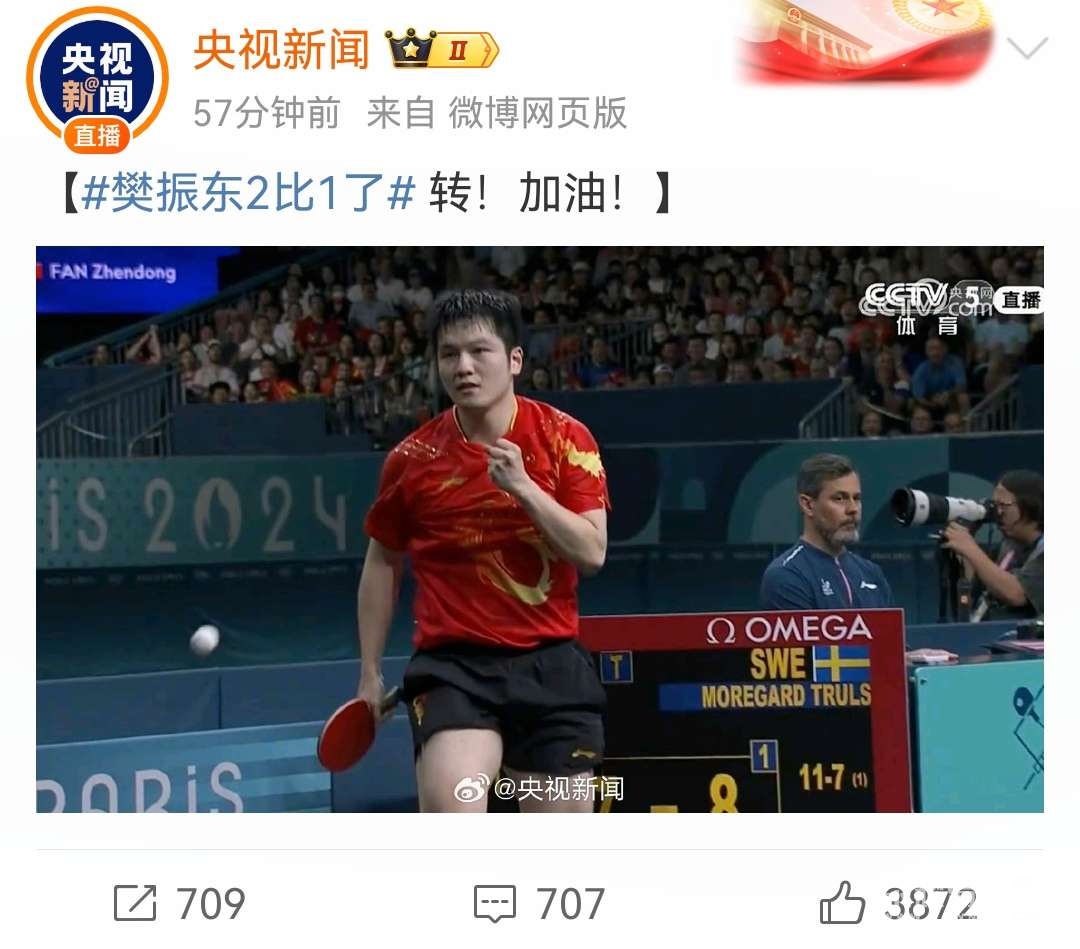Image resolution: width=1080 pixels, height=949 pixels.
Task: Open comments on this post
Action: point(540,904)
